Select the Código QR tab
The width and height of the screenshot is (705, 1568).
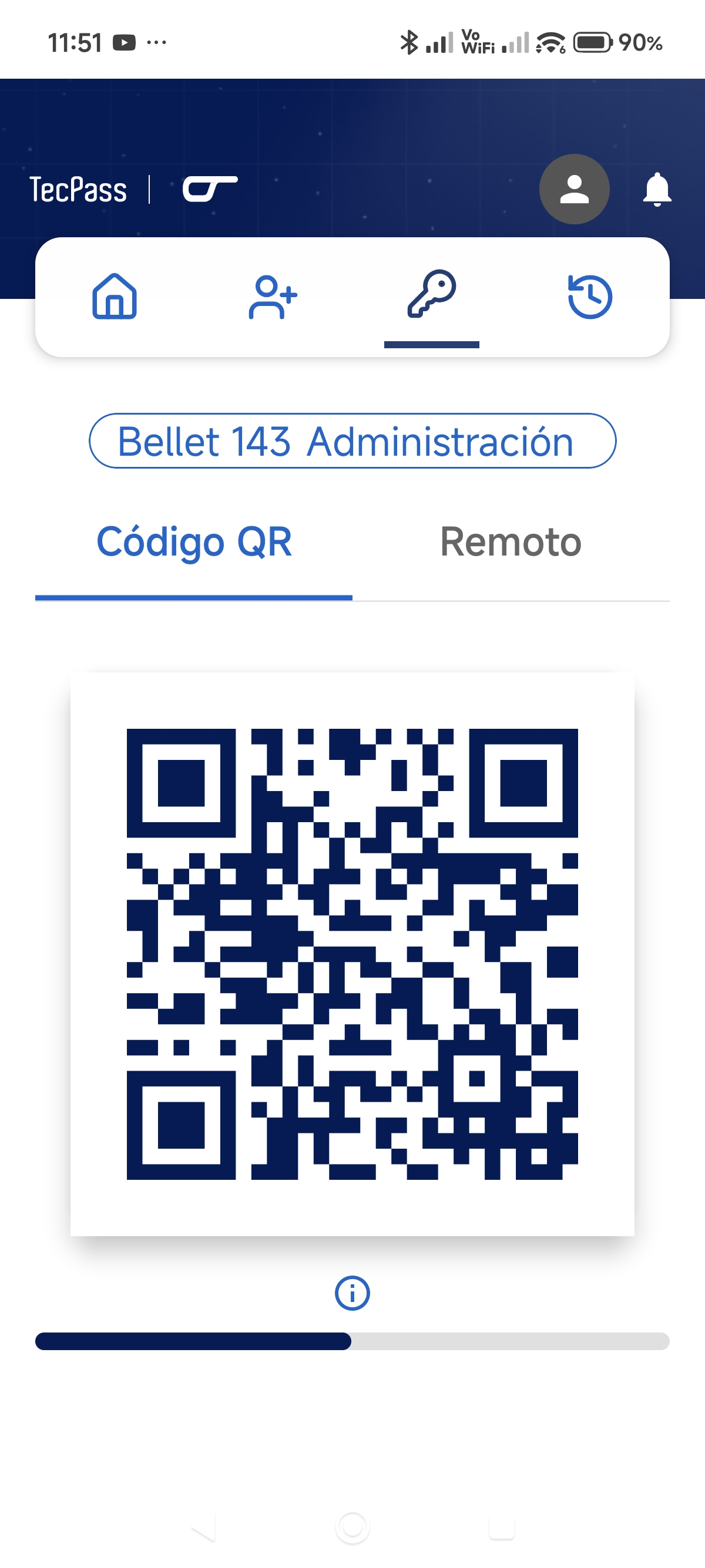(x=194, y=541)
